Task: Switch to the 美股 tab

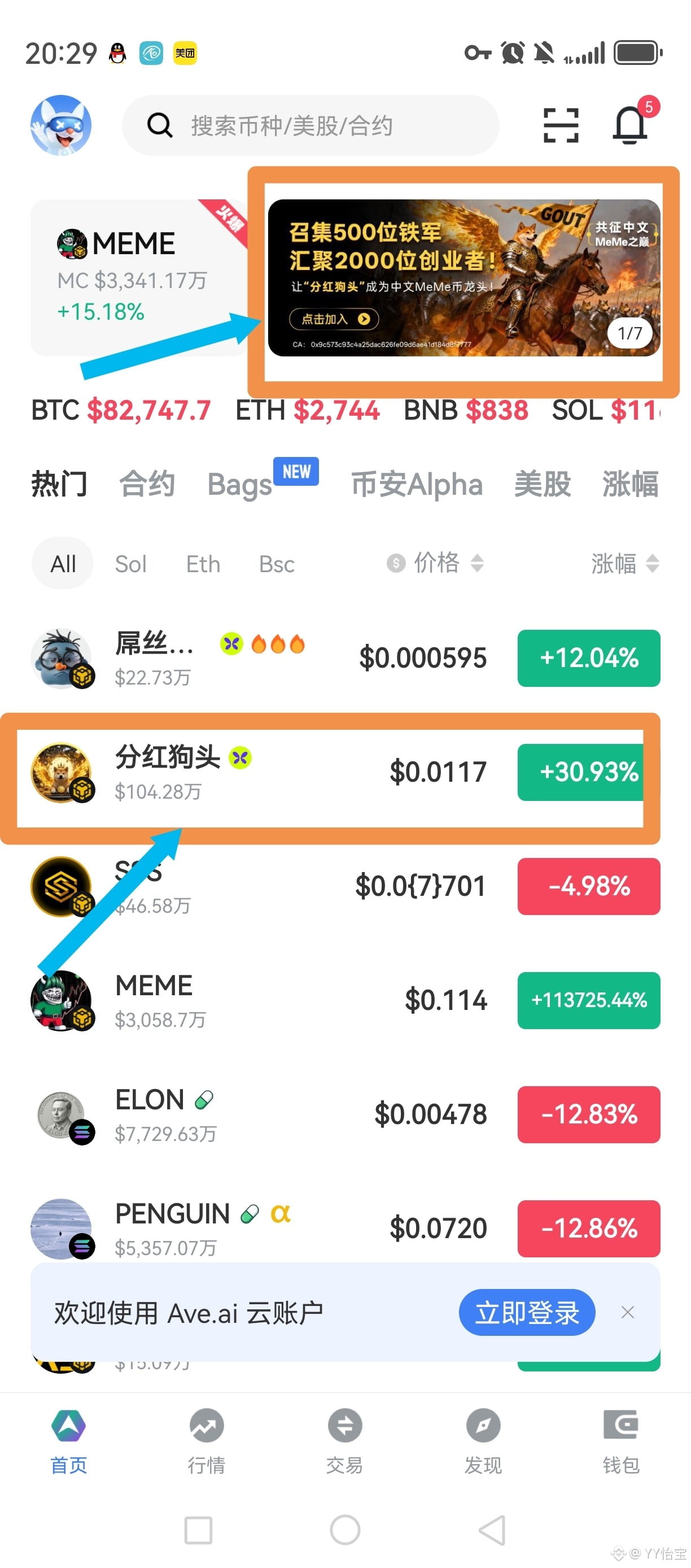Action: [x=542, y=485]
